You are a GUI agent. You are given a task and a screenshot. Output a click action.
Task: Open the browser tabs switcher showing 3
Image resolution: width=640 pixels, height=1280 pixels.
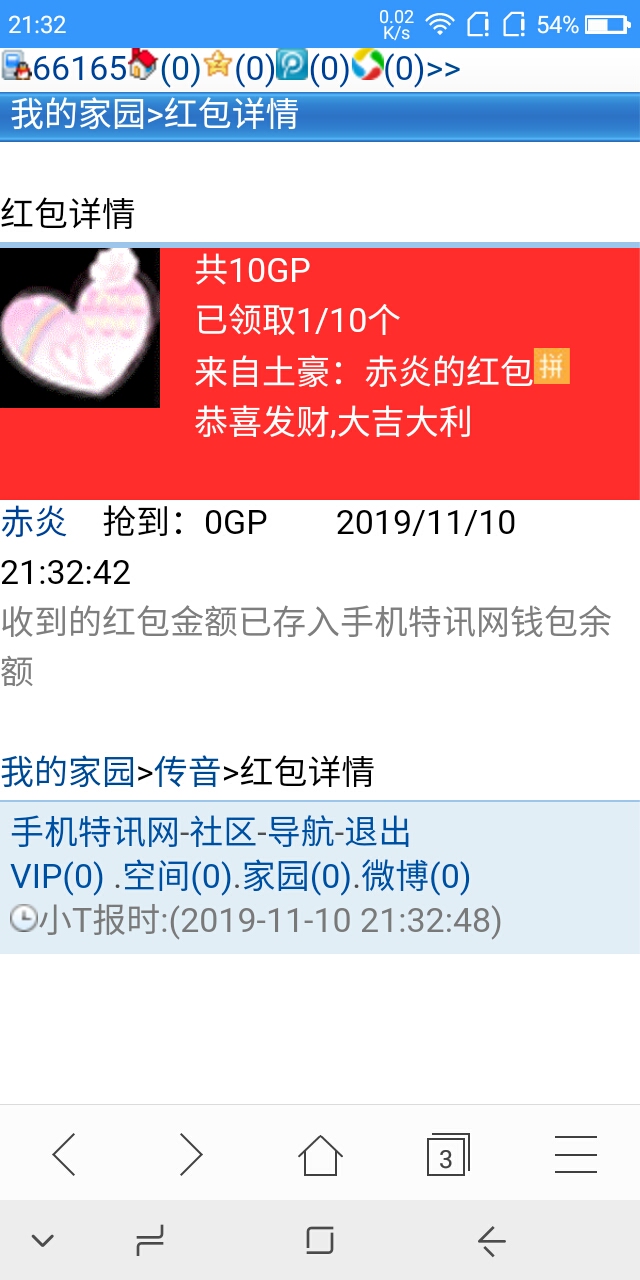click(447, 1155)
